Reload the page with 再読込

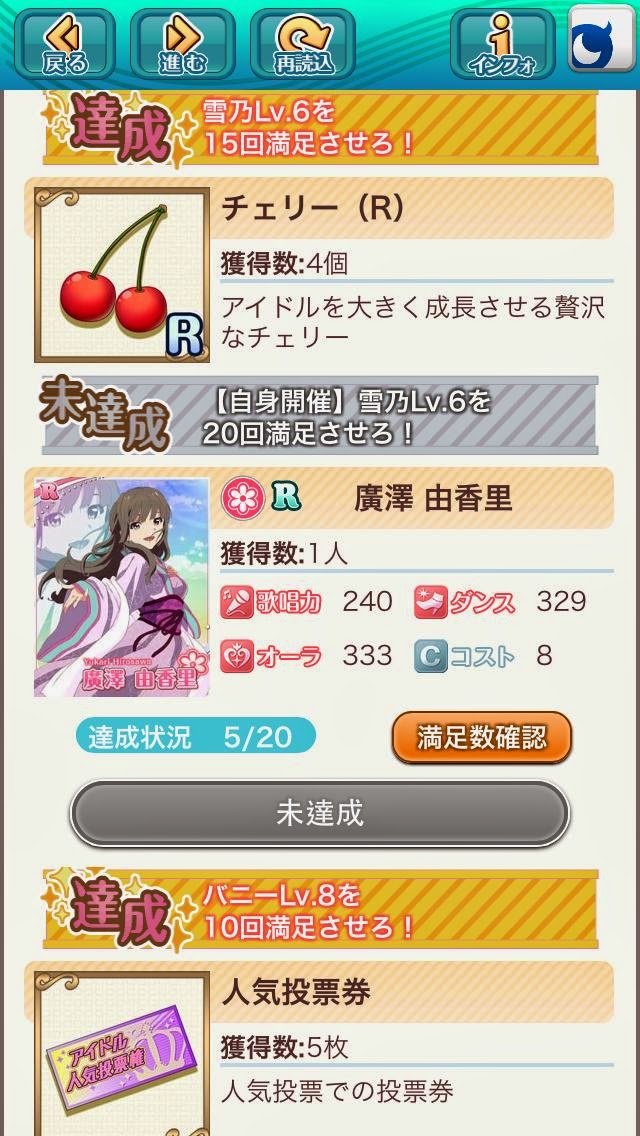(303, 44)
